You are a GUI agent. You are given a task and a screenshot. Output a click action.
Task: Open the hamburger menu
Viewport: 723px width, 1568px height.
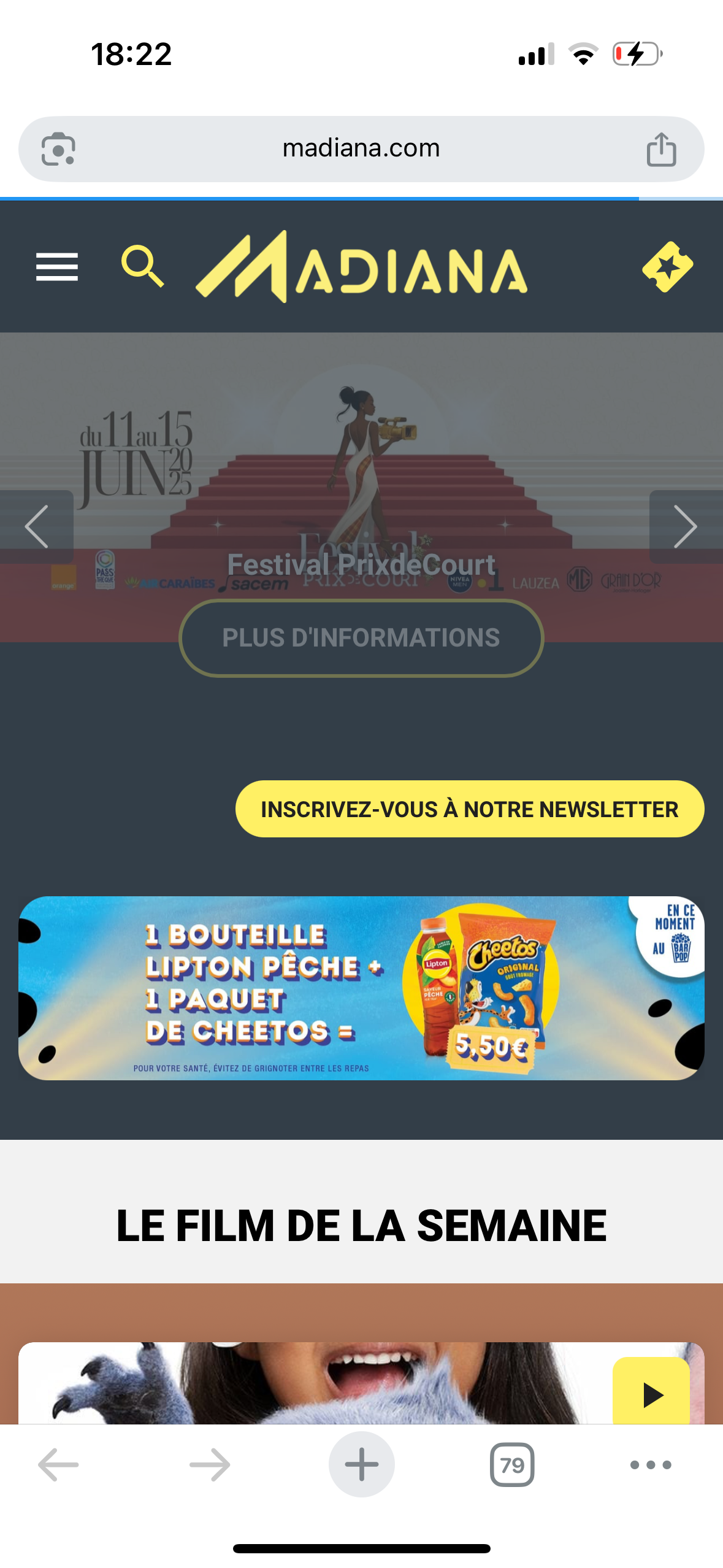(57, 267)
